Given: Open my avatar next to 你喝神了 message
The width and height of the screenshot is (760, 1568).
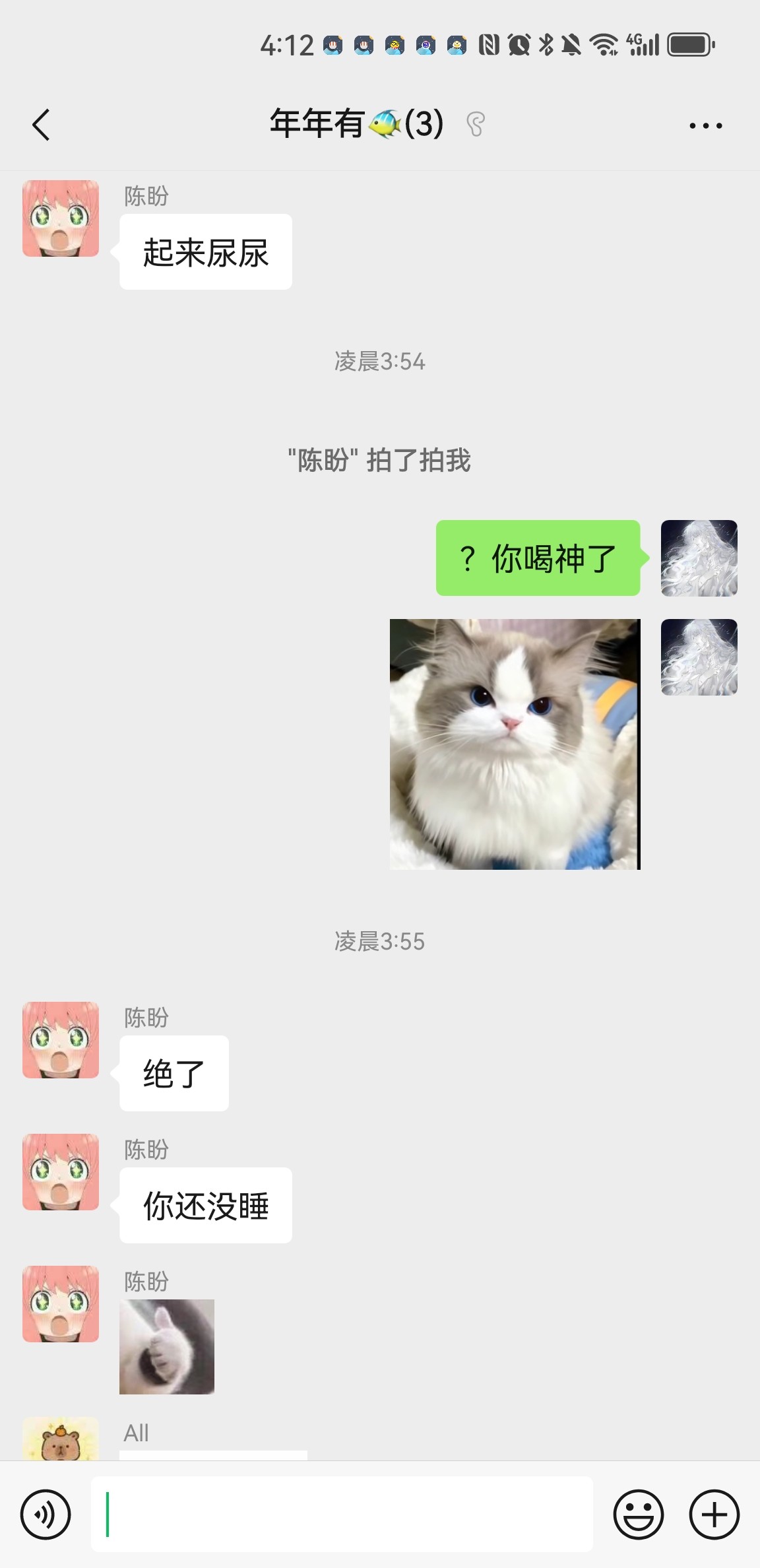Looking at the screenshot, I should tap(699, 558).
